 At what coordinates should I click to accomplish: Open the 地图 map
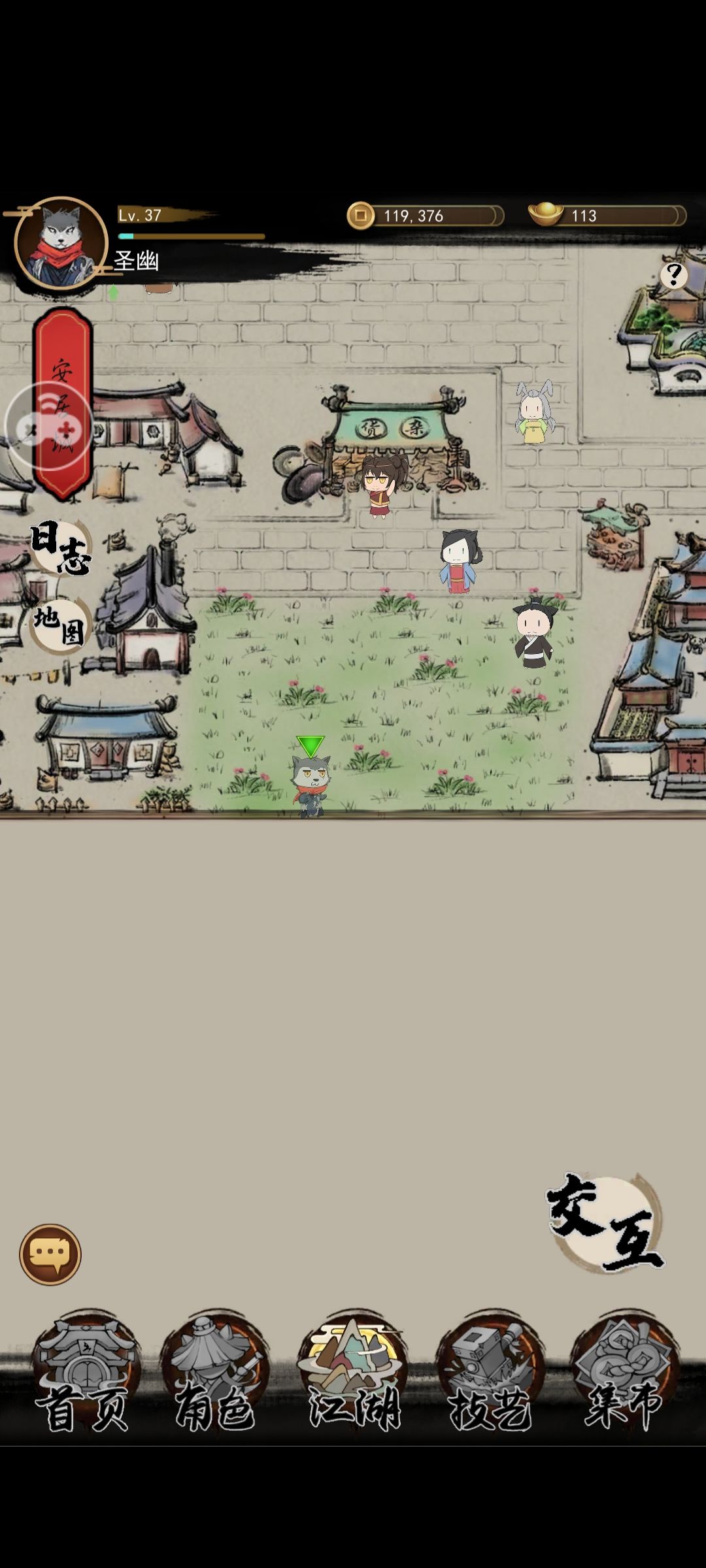pos(60,625)
